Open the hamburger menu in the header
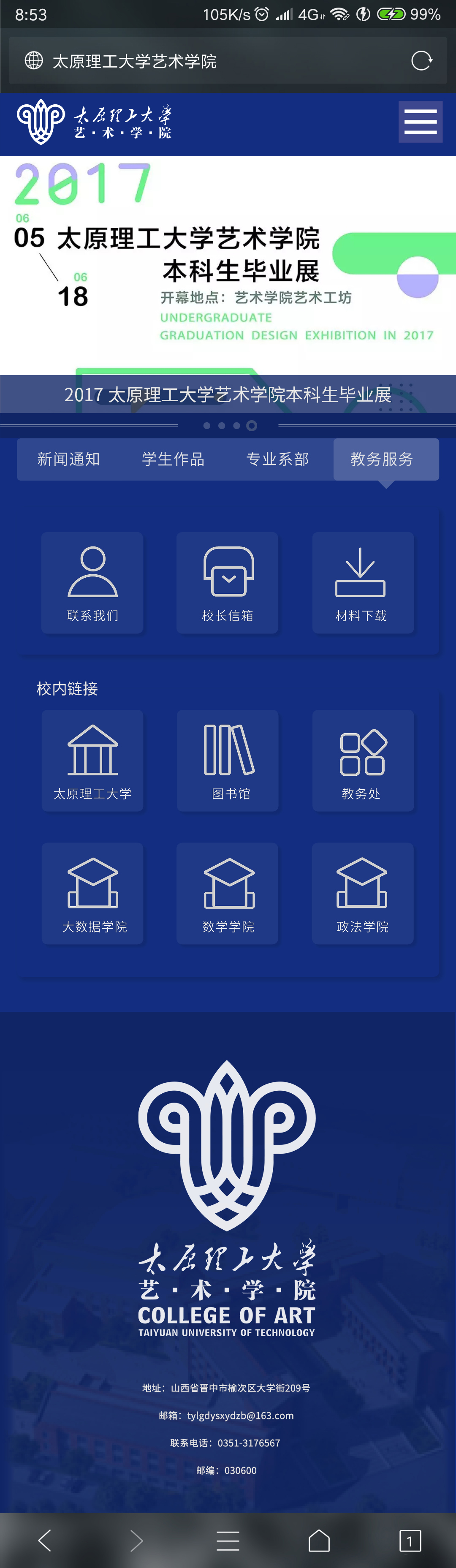 420,122
